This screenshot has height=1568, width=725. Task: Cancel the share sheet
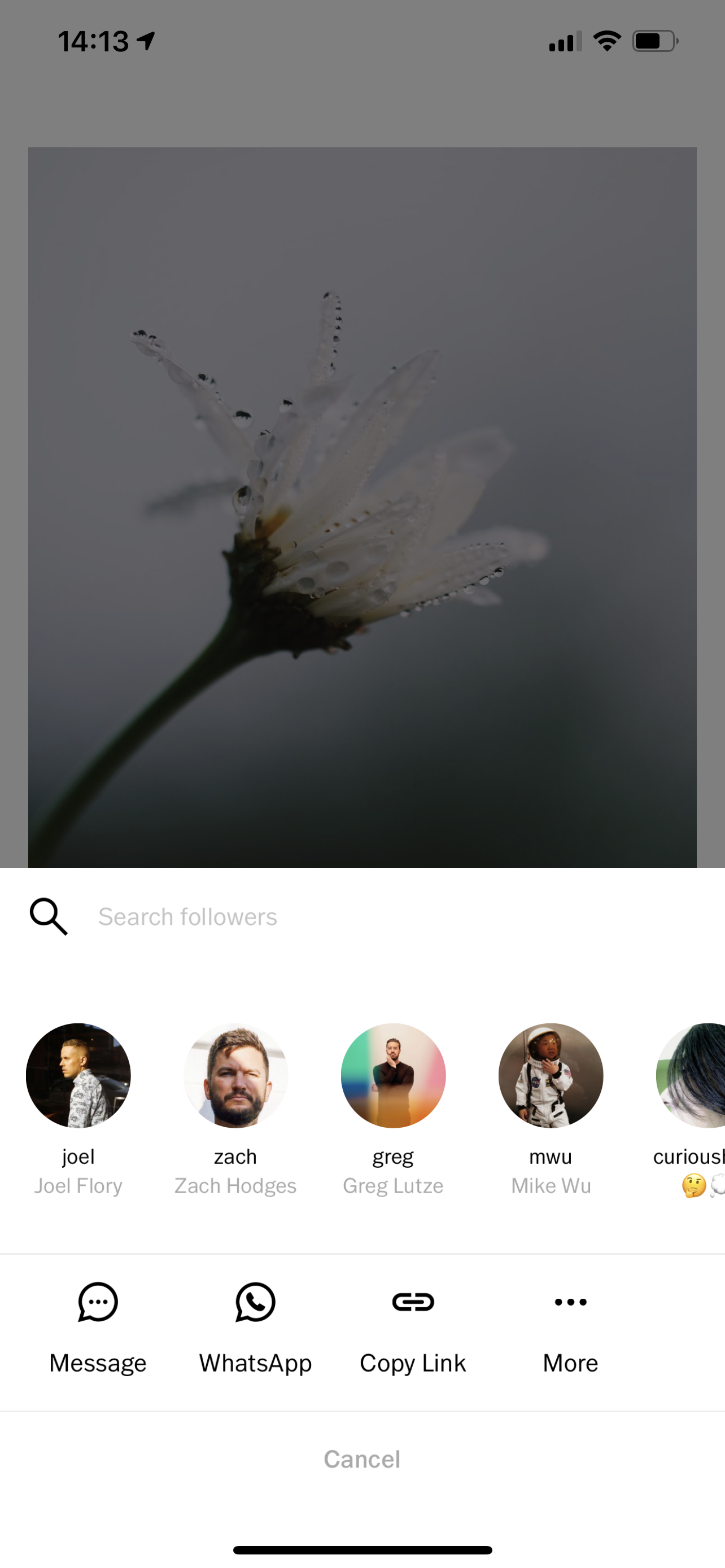point(362,1459)
